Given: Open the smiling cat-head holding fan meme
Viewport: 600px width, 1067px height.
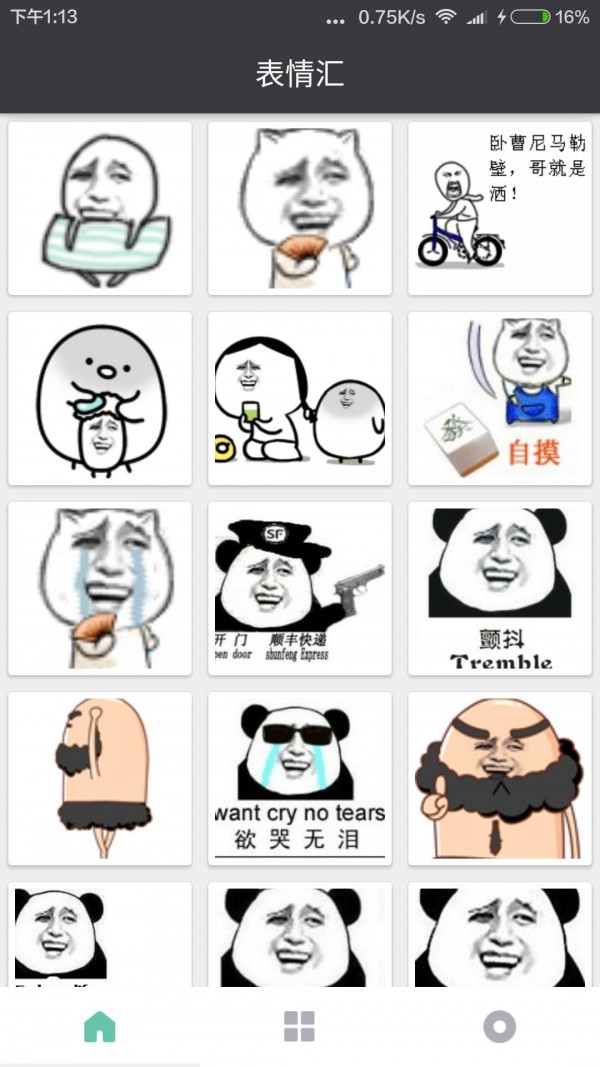Looking at the screenshot, I should click(299, 209).
